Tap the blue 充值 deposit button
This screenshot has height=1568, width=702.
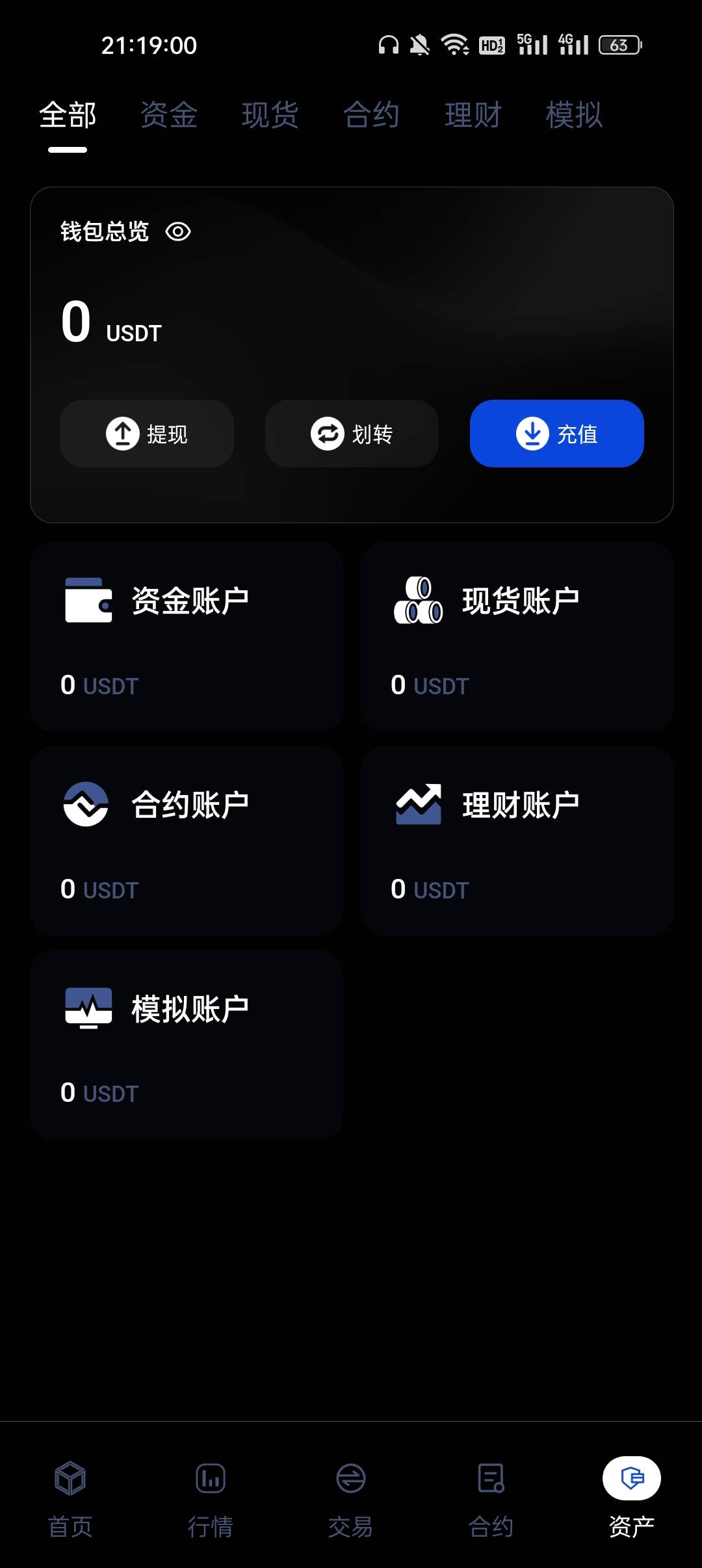point(557,434)
